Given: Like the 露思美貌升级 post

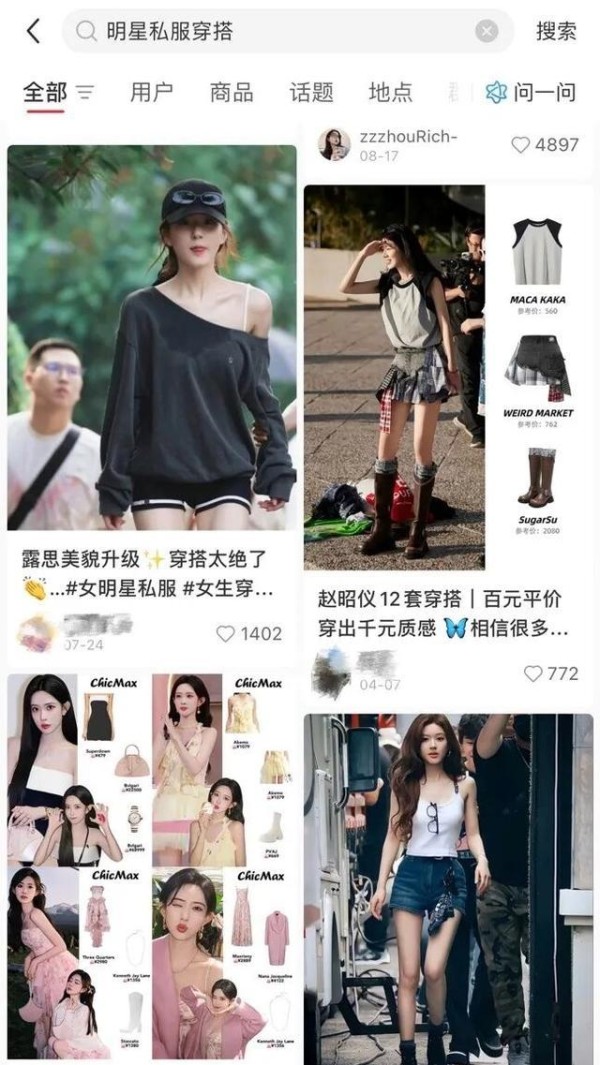Looking at the screenshot, I should [226, 633].
